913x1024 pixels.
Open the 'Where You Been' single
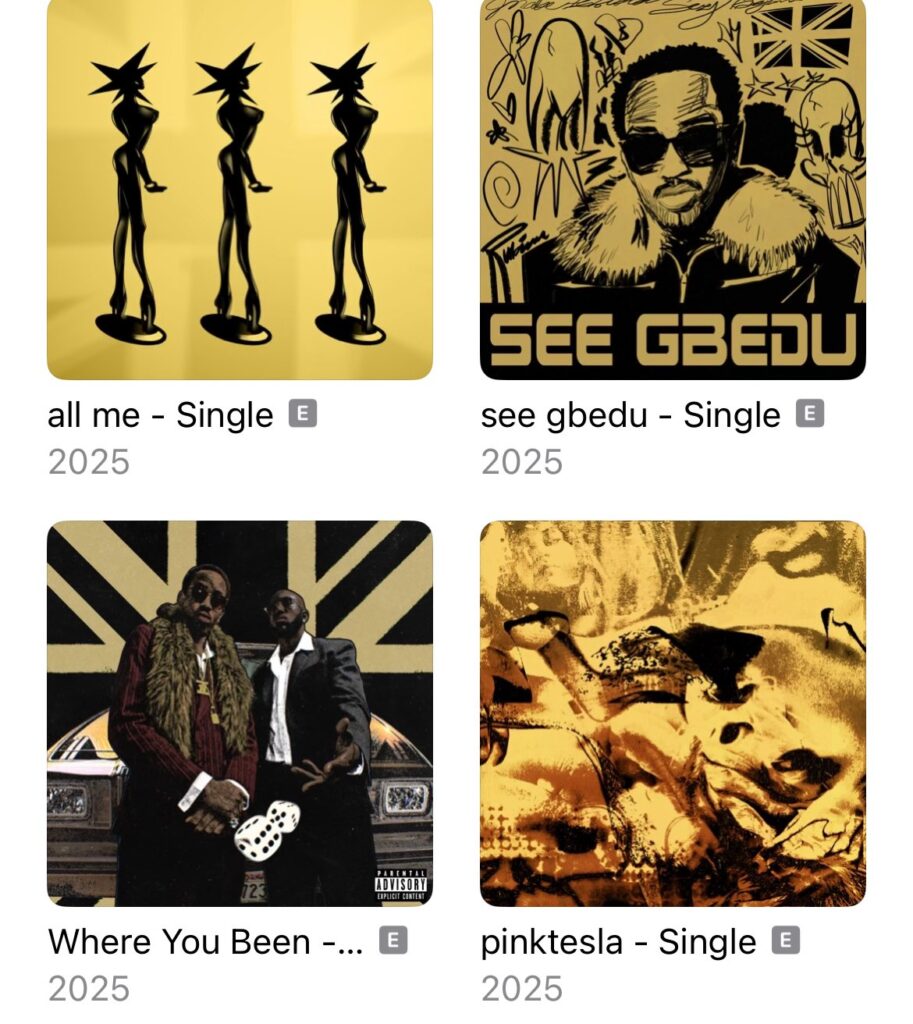coord(240,712)
